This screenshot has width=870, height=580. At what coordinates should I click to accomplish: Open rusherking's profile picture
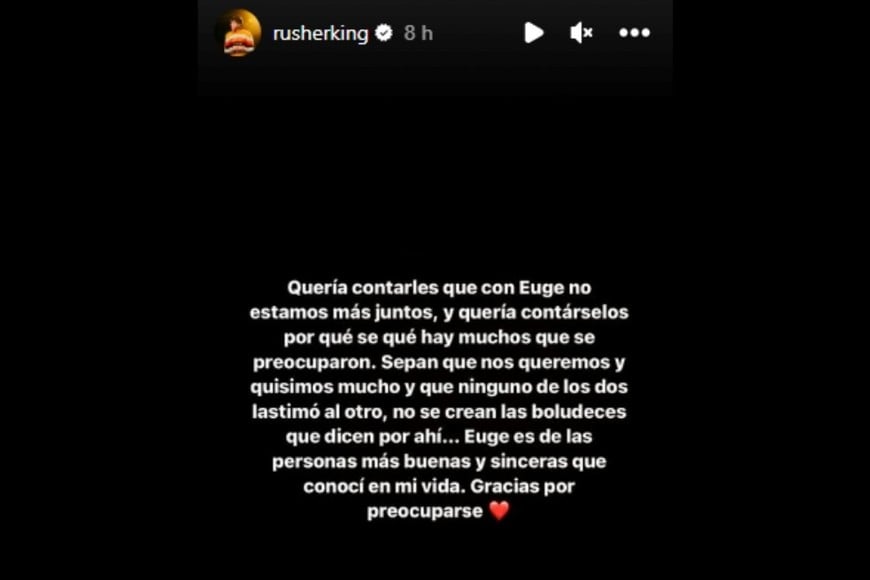pyautogui.click(x=238, y=33)
